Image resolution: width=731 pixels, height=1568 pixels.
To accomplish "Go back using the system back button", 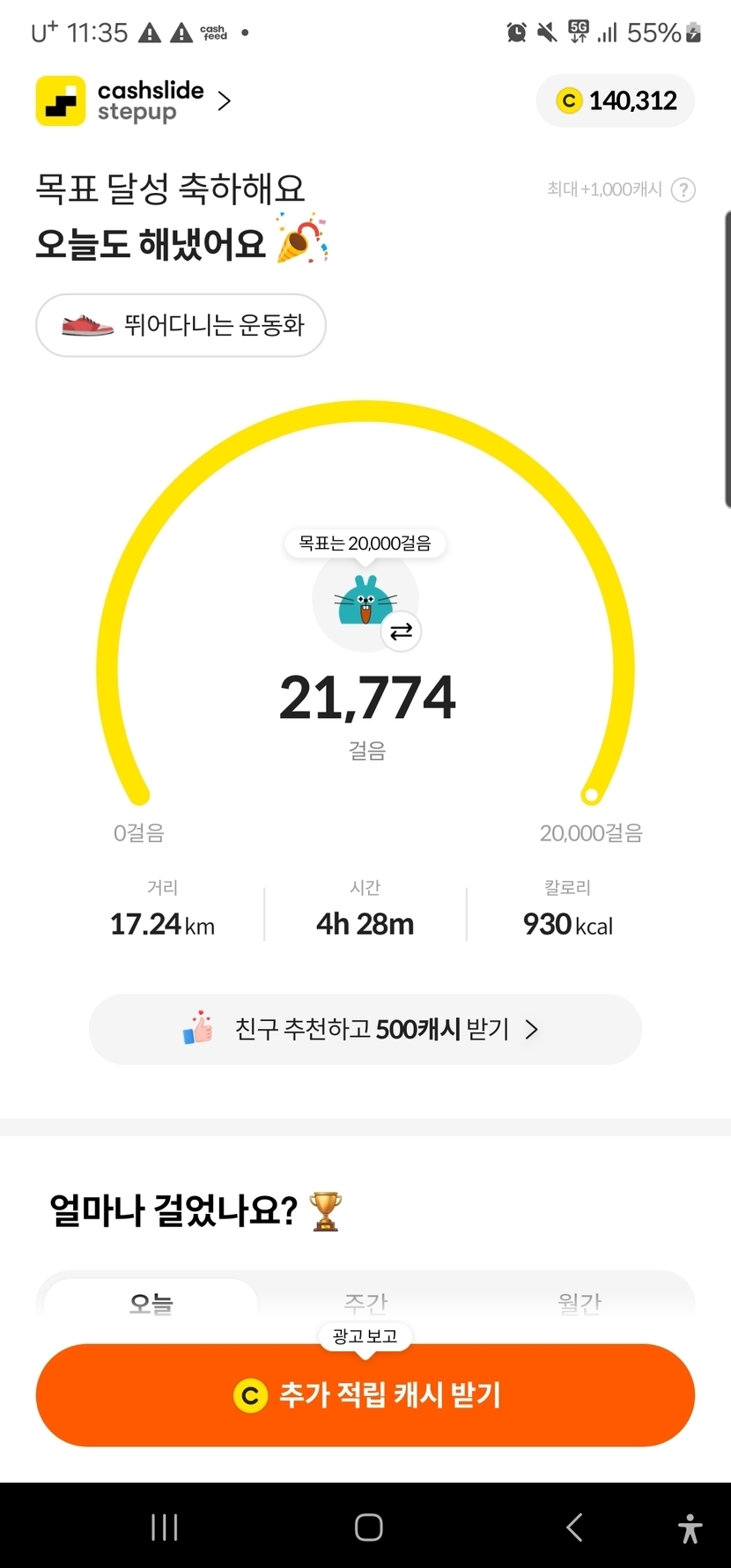I will pyautogui.click(x=574, y=1527).
